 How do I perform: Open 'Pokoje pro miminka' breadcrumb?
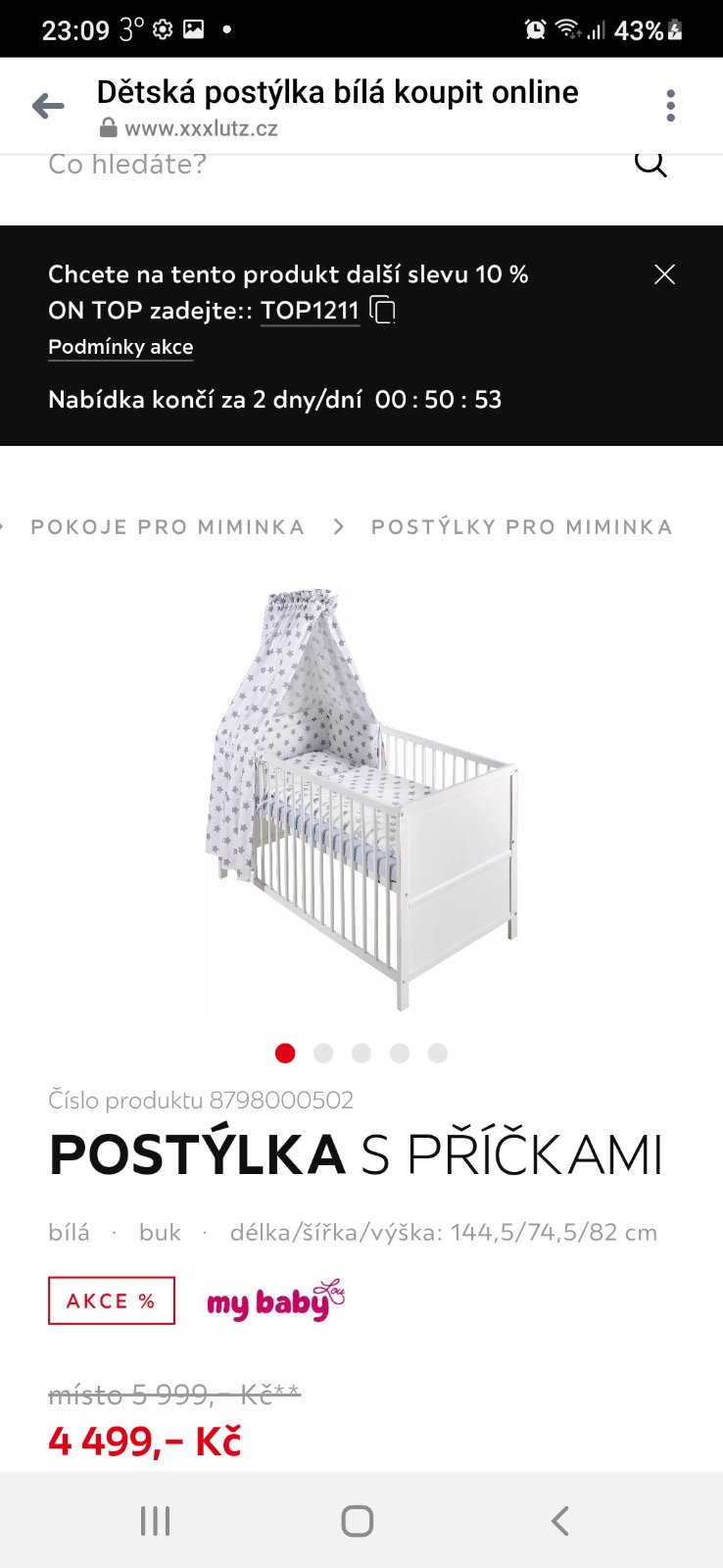(168, 527)
